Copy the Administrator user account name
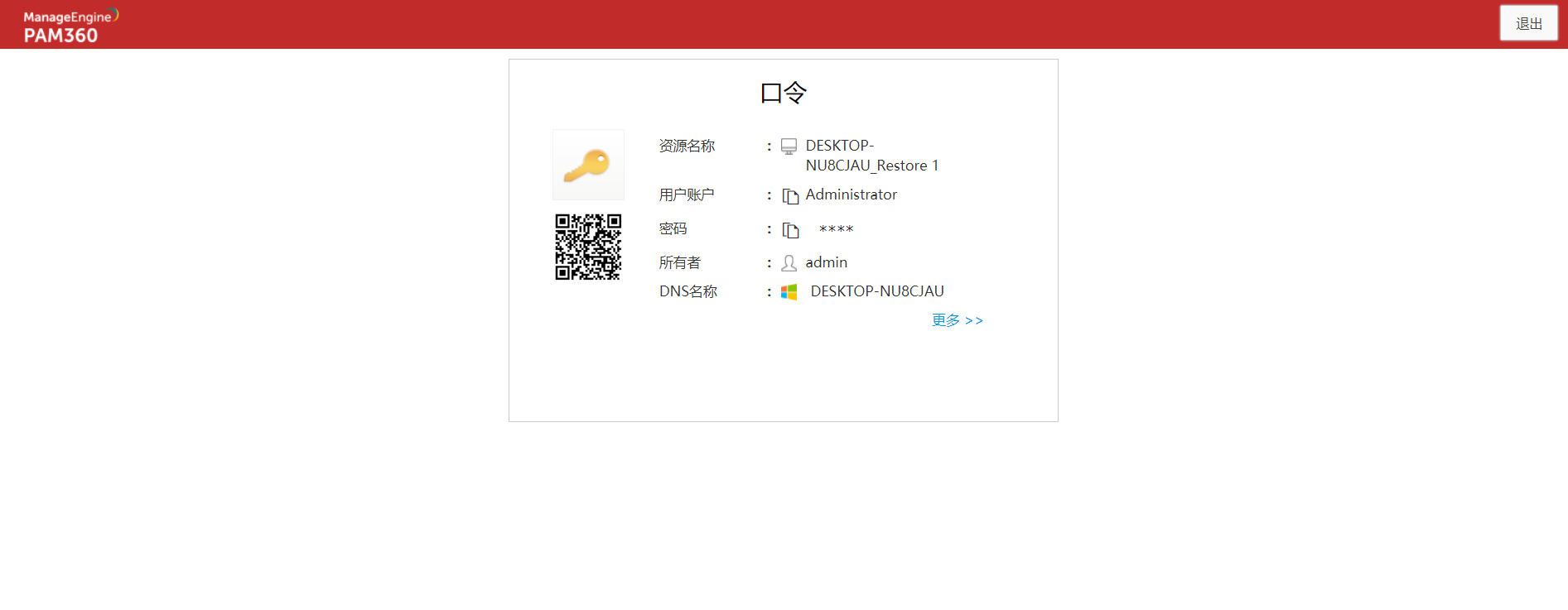1568x610 pixels. click(x=790, y=196)
